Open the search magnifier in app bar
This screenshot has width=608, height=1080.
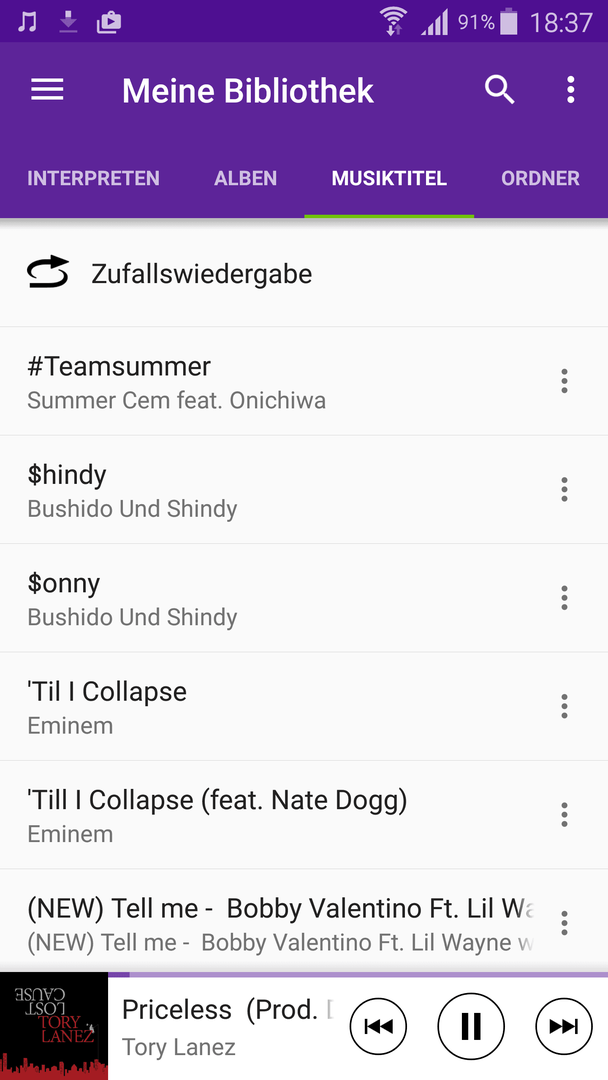pos(499,90)
